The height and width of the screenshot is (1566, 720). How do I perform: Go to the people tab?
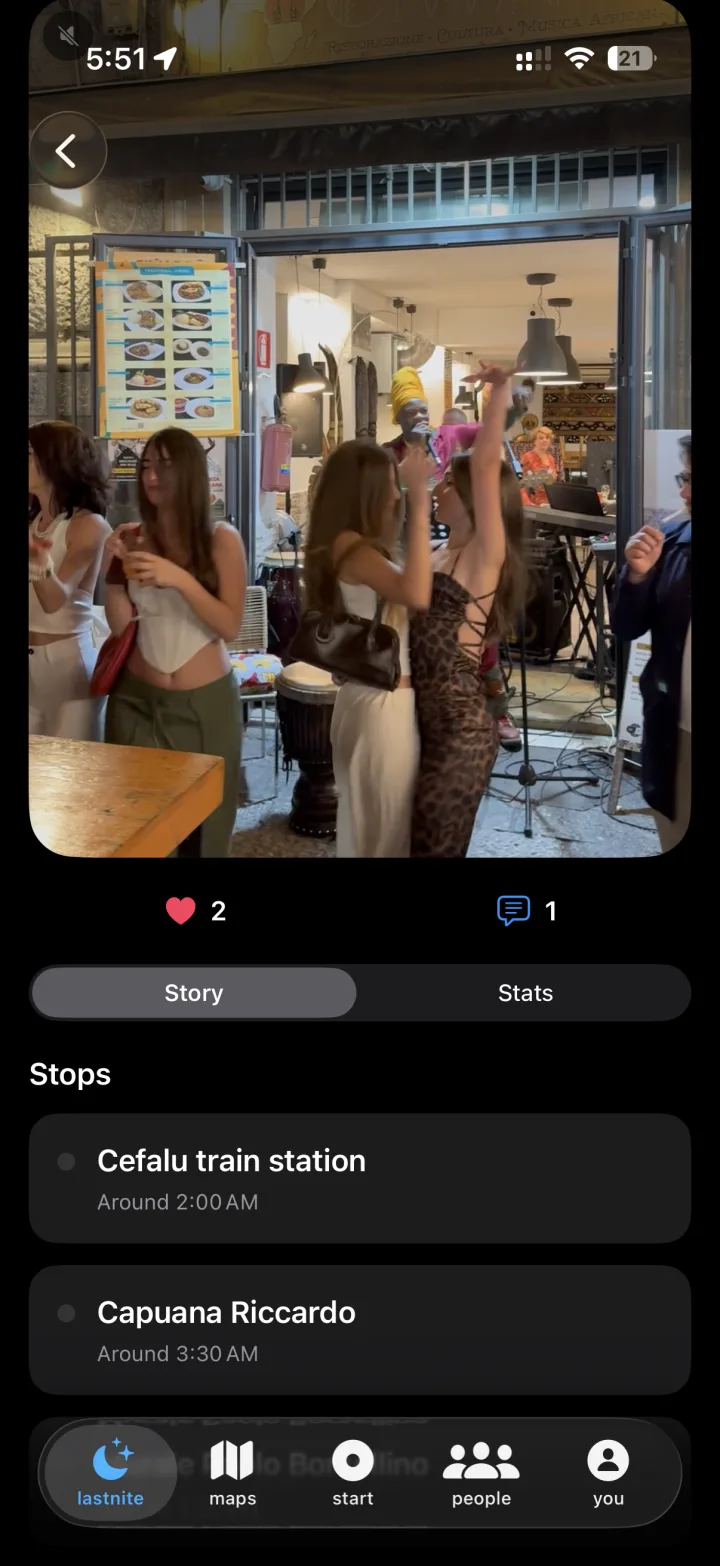pos(481,1473)
